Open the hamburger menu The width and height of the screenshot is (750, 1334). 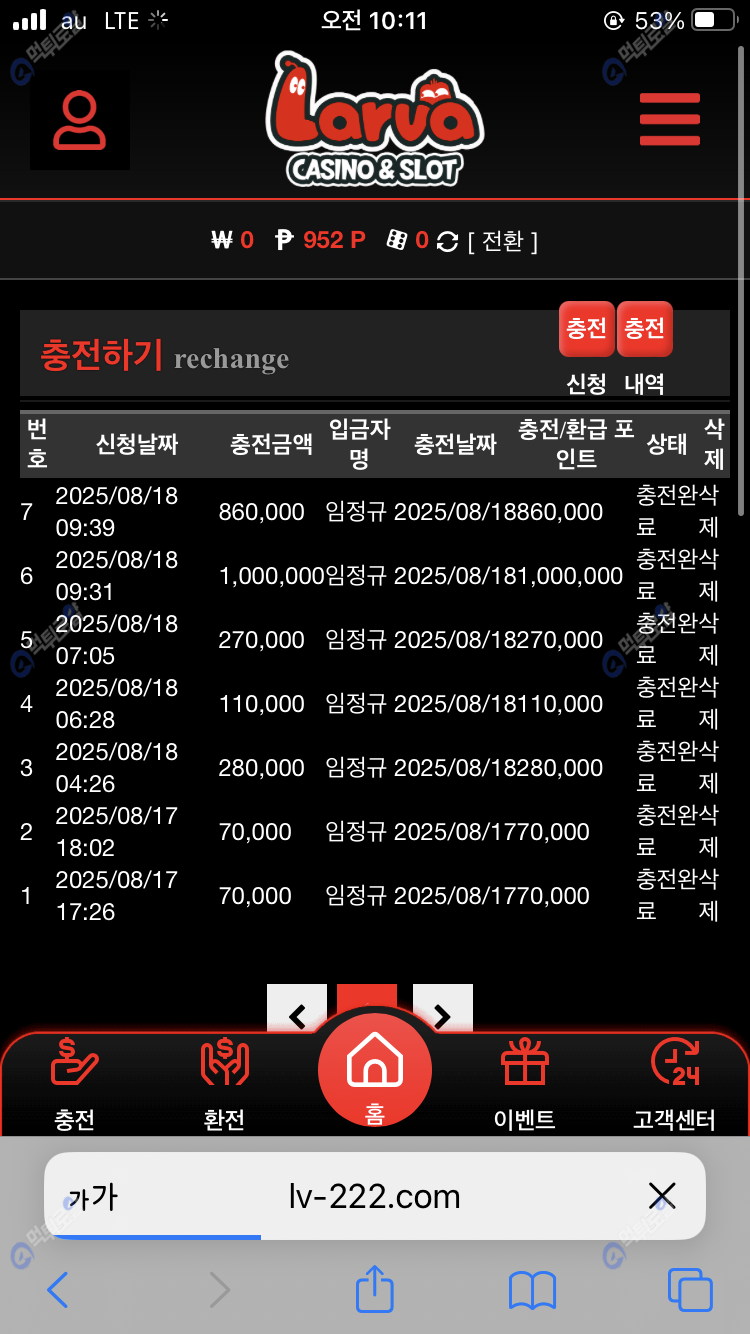tap(669, 119)
